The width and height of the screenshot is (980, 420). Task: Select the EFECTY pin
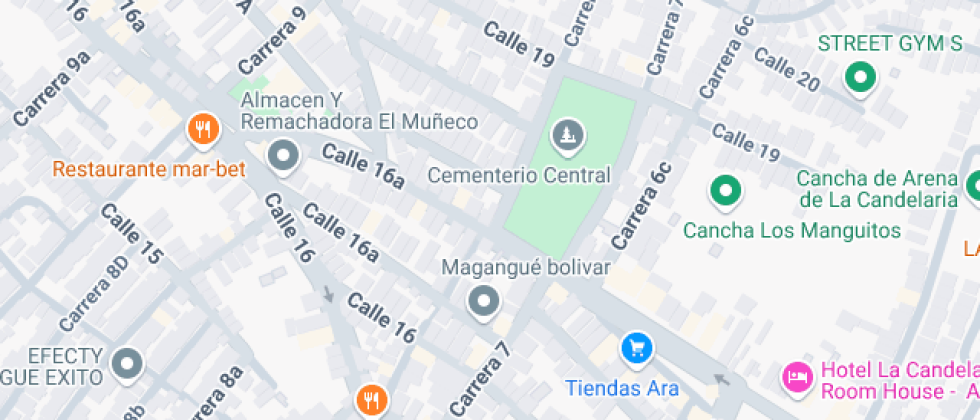128,364
